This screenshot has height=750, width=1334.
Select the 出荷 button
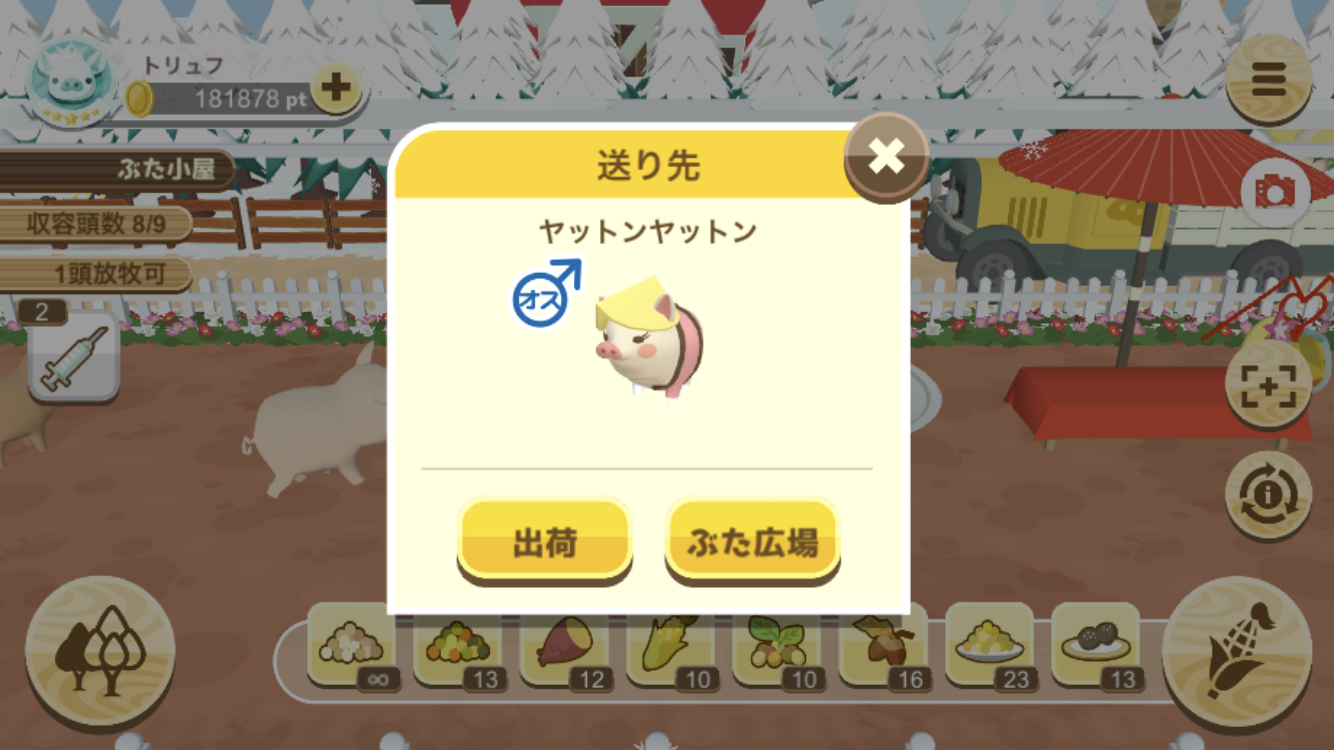pos(544,541)
